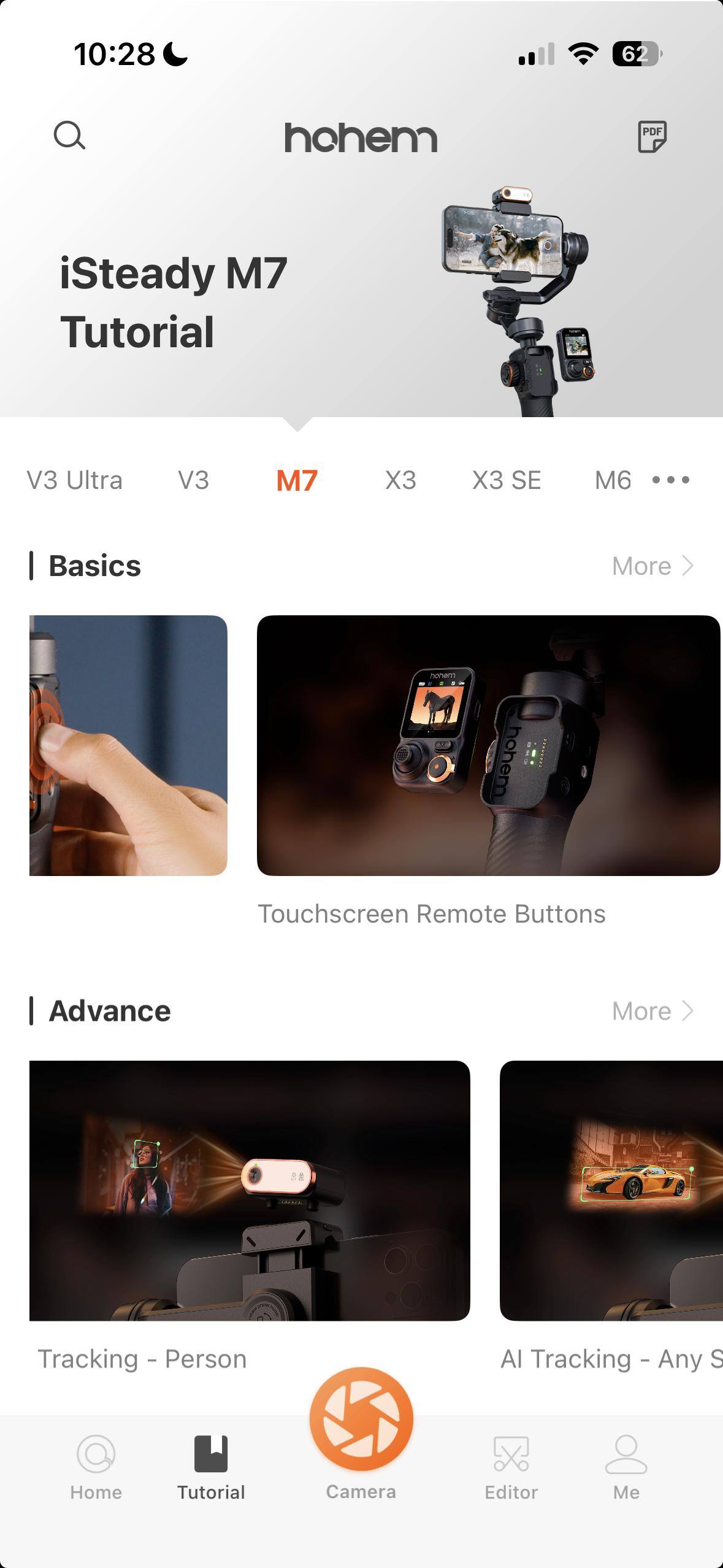Viewport: 723px width, 1568px height.
Task: Open Touchscreen Remote Buttons tutorial
Action: pyautogui.click(x=488, y=745)
